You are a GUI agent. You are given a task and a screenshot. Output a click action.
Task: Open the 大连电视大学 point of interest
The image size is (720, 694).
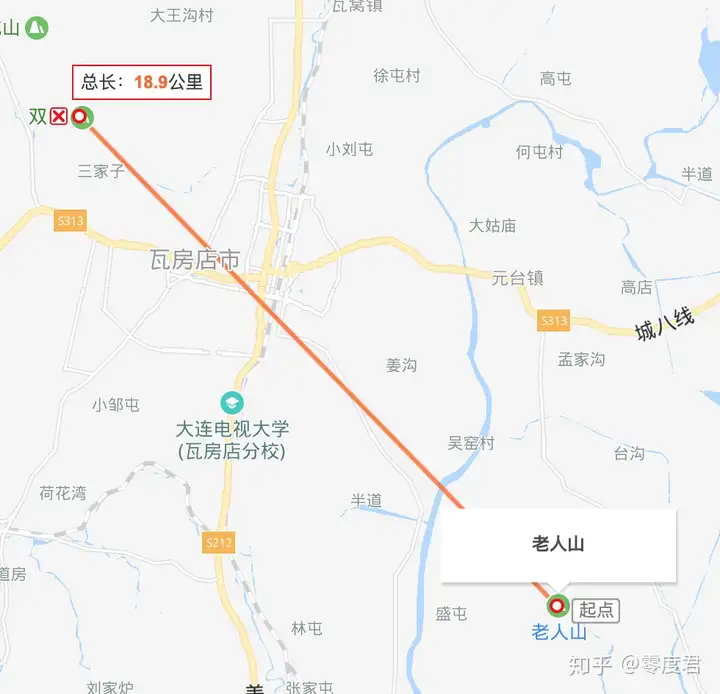pos(232,403)
